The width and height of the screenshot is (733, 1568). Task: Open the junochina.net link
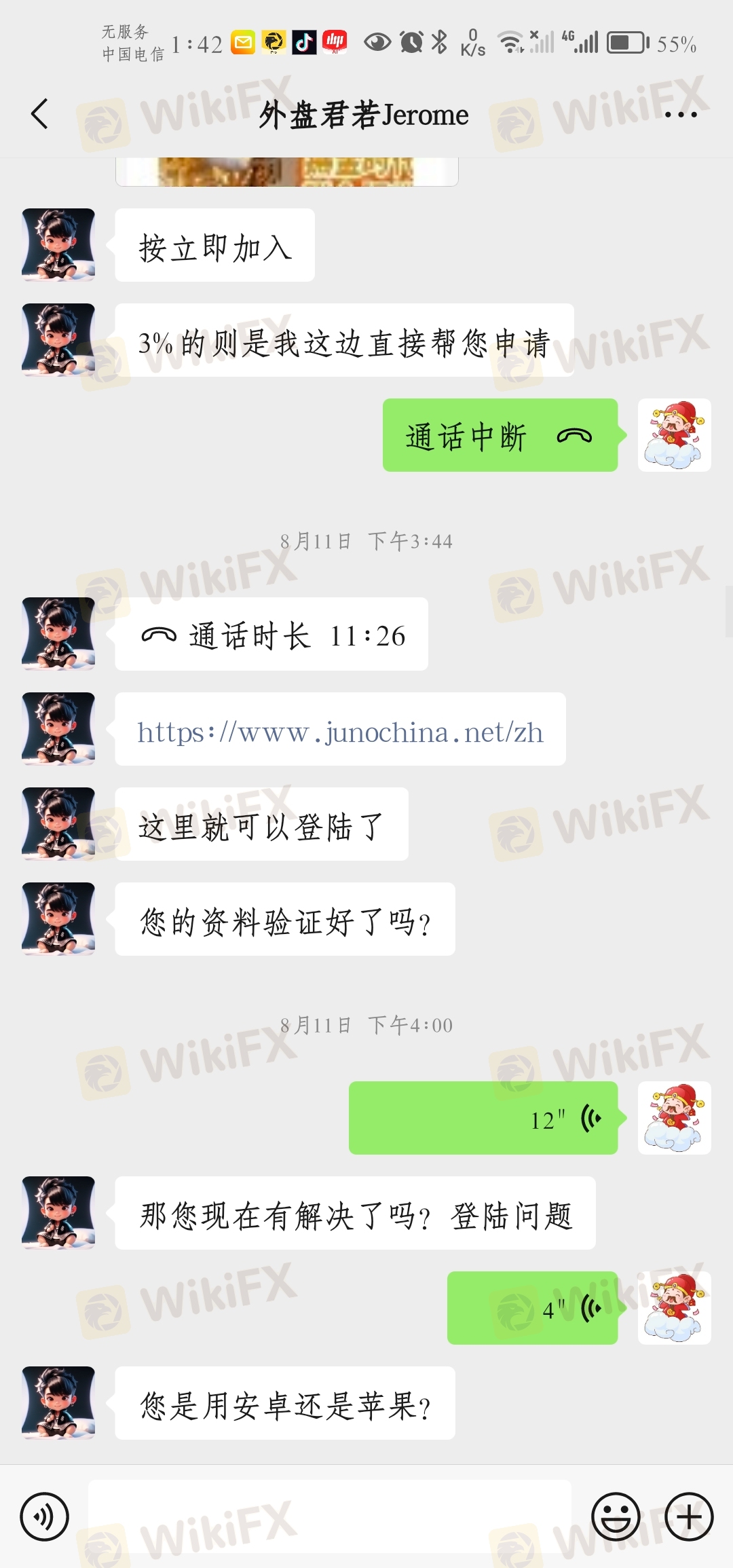click(340, 732)
